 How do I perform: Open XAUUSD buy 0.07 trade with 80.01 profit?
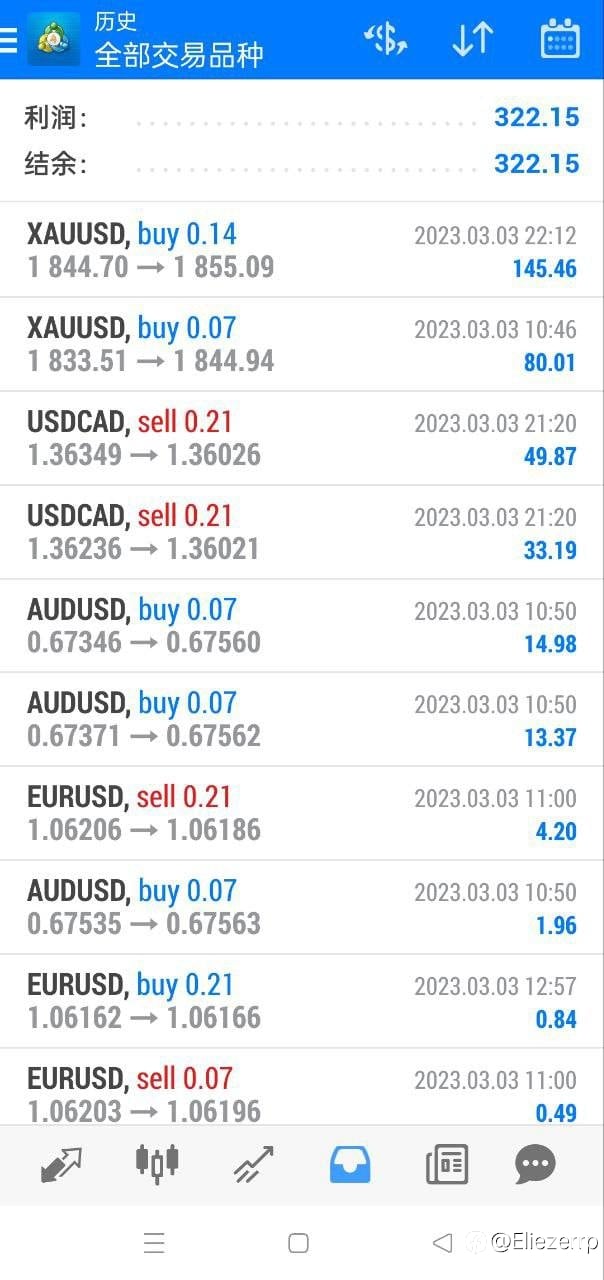coord(302,344)
